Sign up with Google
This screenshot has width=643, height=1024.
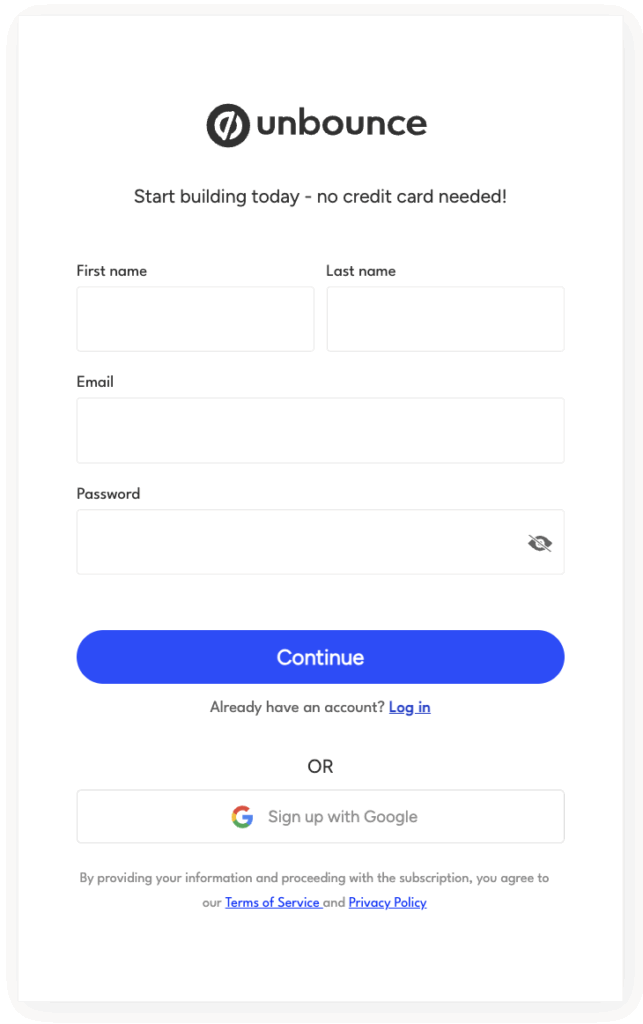[x=320, y=816]
